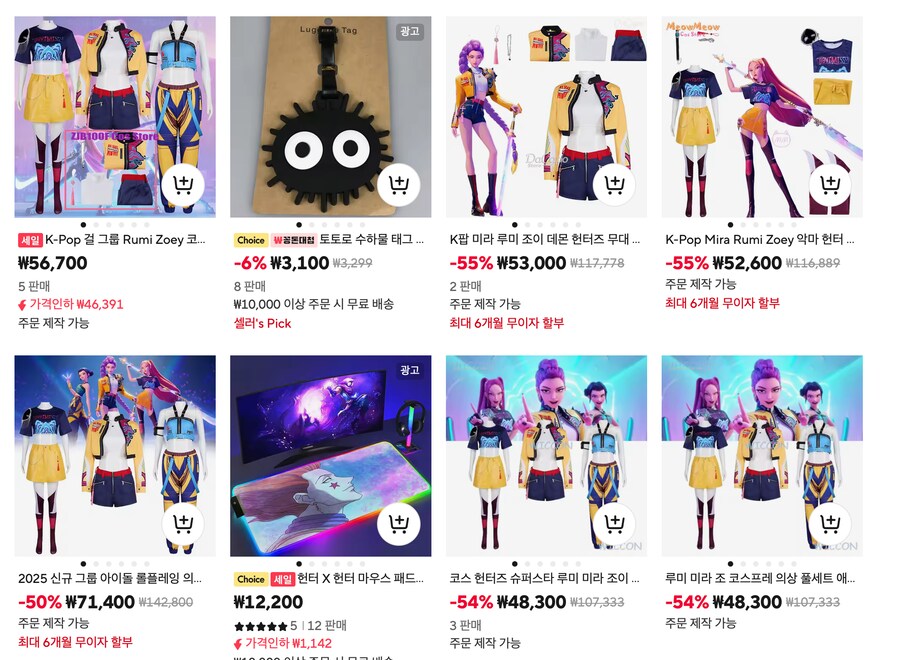Image resolution: width=900 pixels, height=660 pixels.
Task: Add the Totoro luggage tag to cart
Action: coord(399,185)
